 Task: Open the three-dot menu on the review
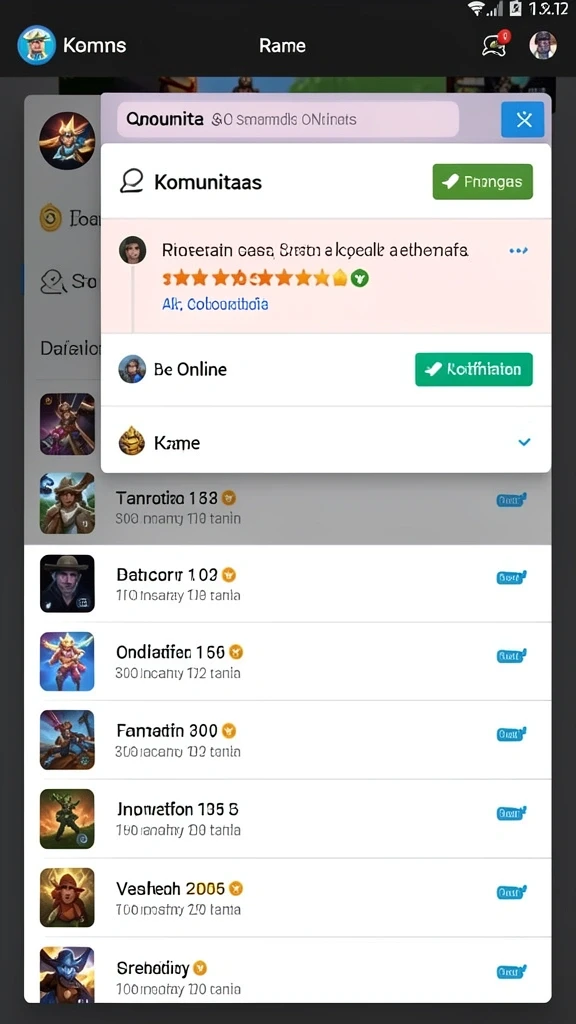pyautogui.click(x=518, y=251)
